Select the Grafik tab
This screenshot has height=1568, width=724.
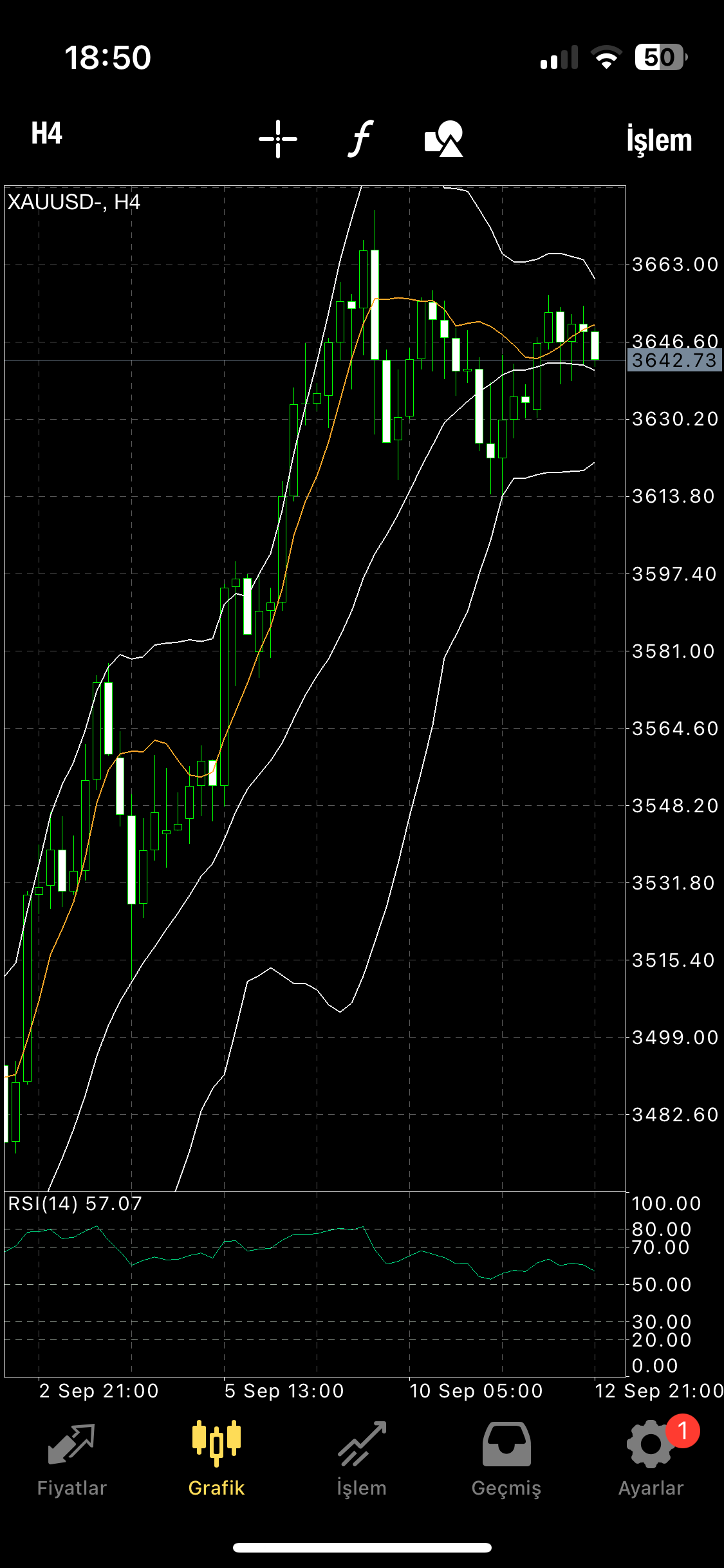click(x=216, y=1460)
